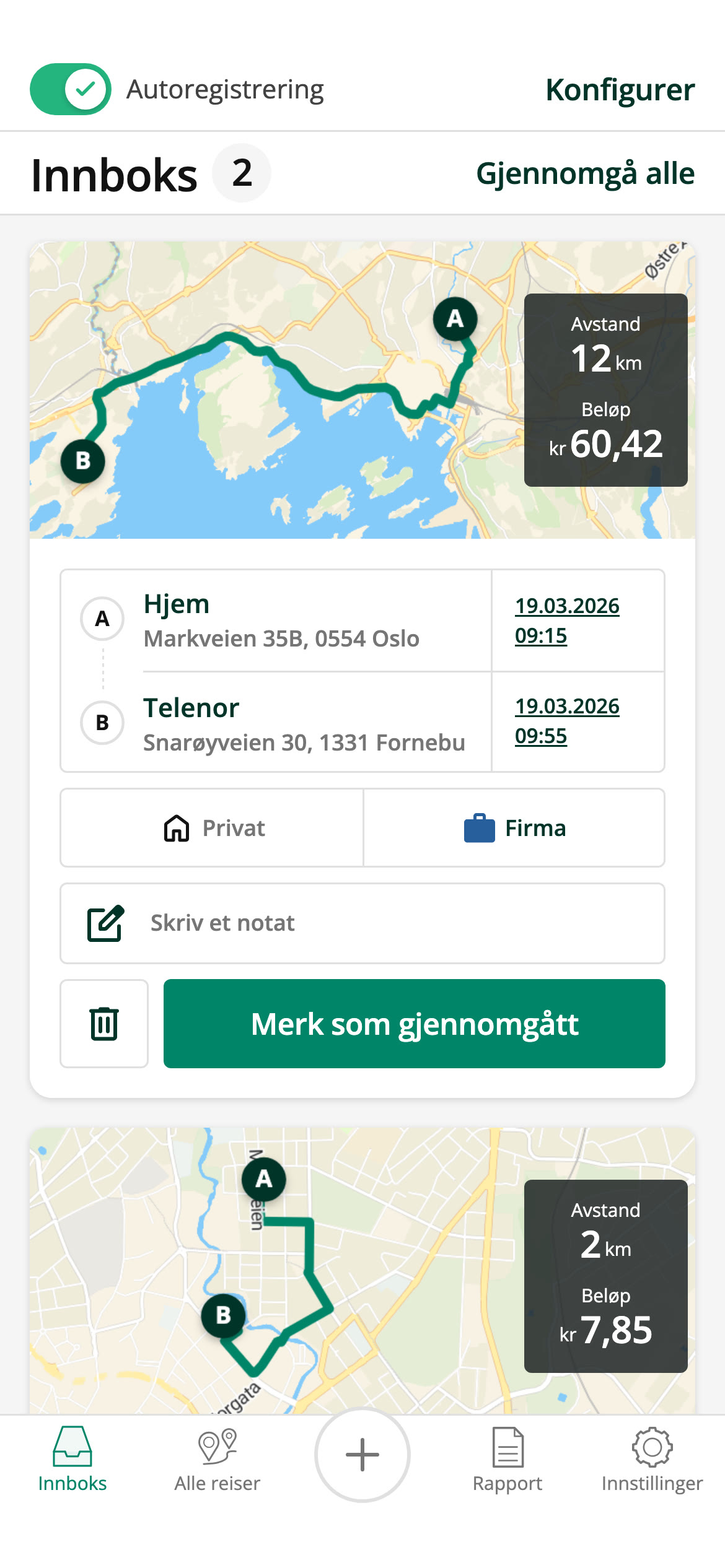
Task: Change the arrival time 19.03.2026 09:55
Action: [x=567, y=721]
